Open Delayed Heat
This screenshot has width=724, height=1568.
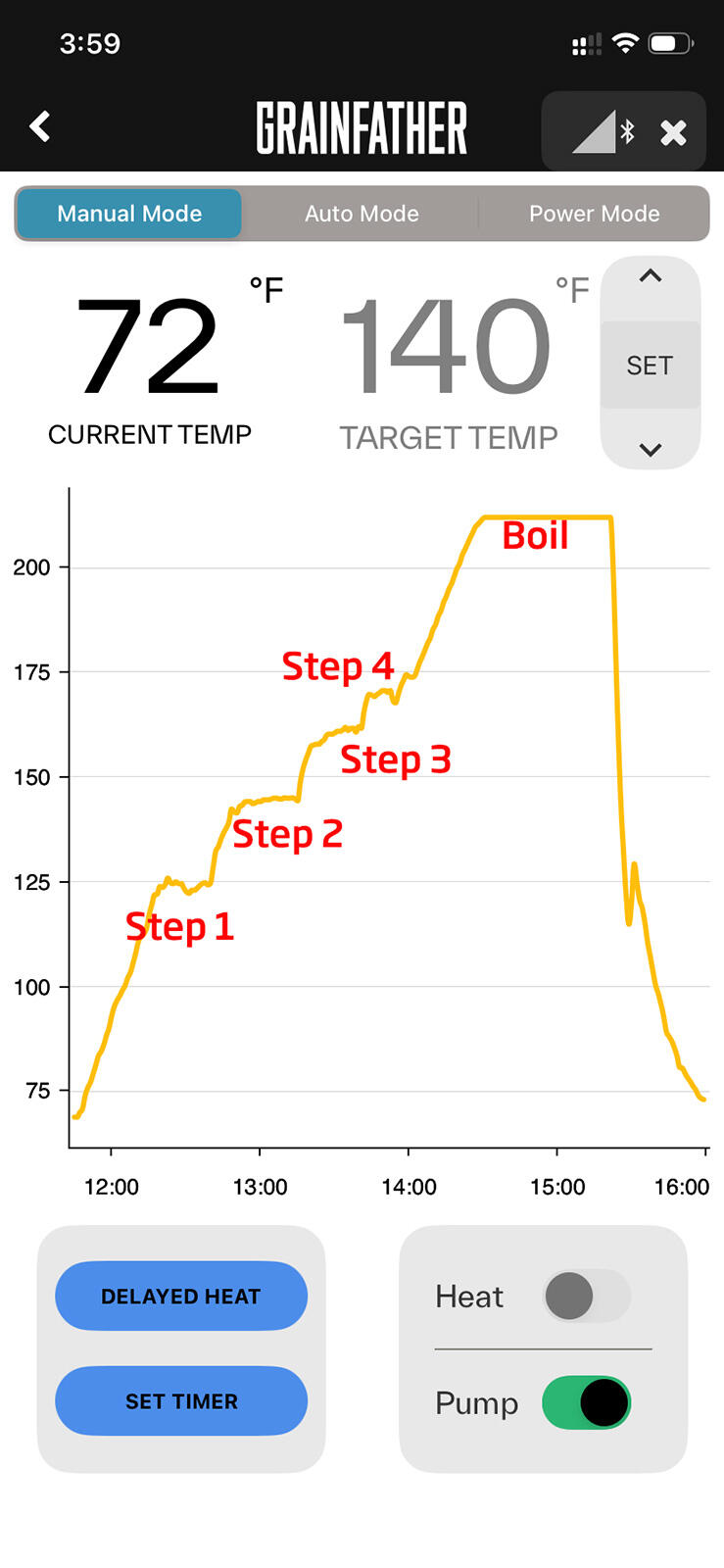pos(181,1296)
